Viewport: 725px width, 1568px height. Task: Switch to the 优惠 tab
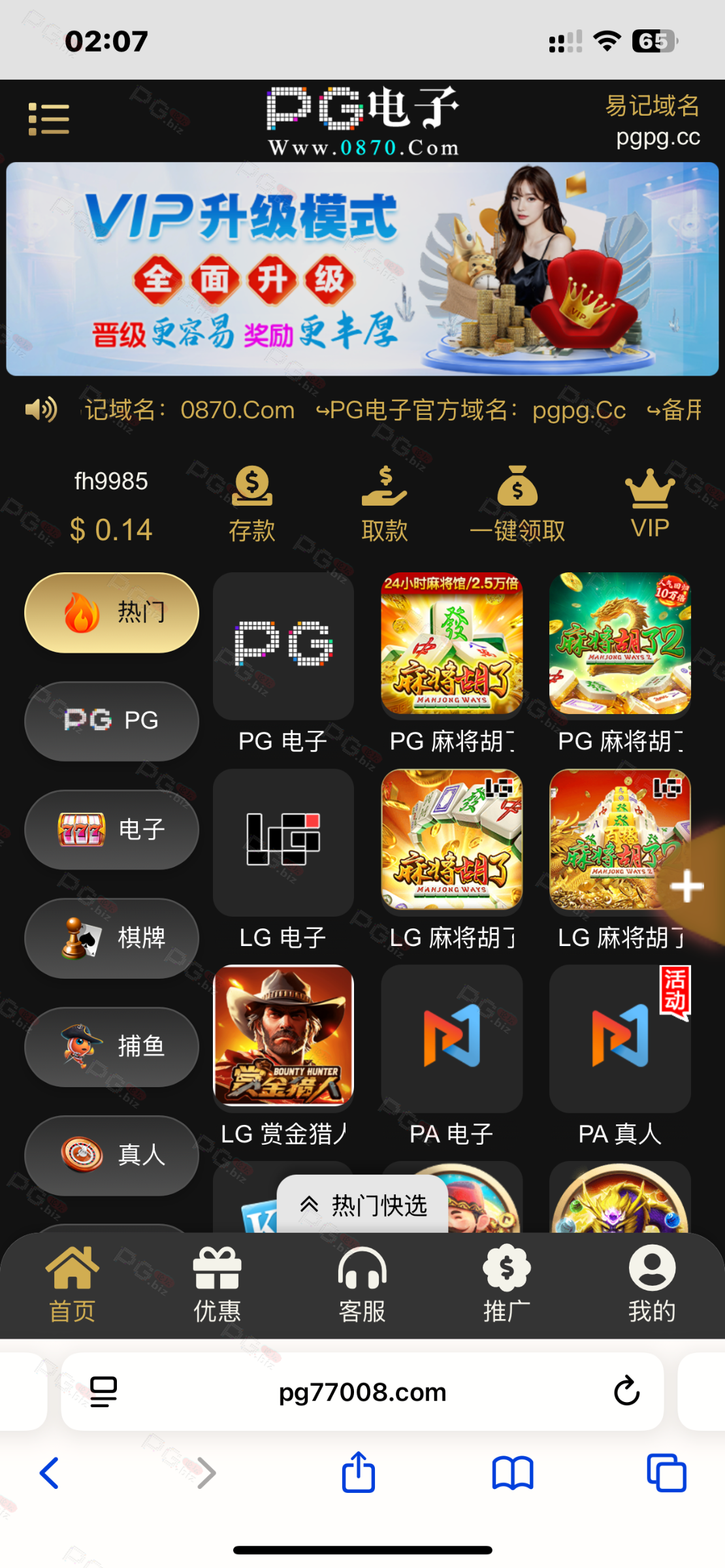click(217, 1284)
